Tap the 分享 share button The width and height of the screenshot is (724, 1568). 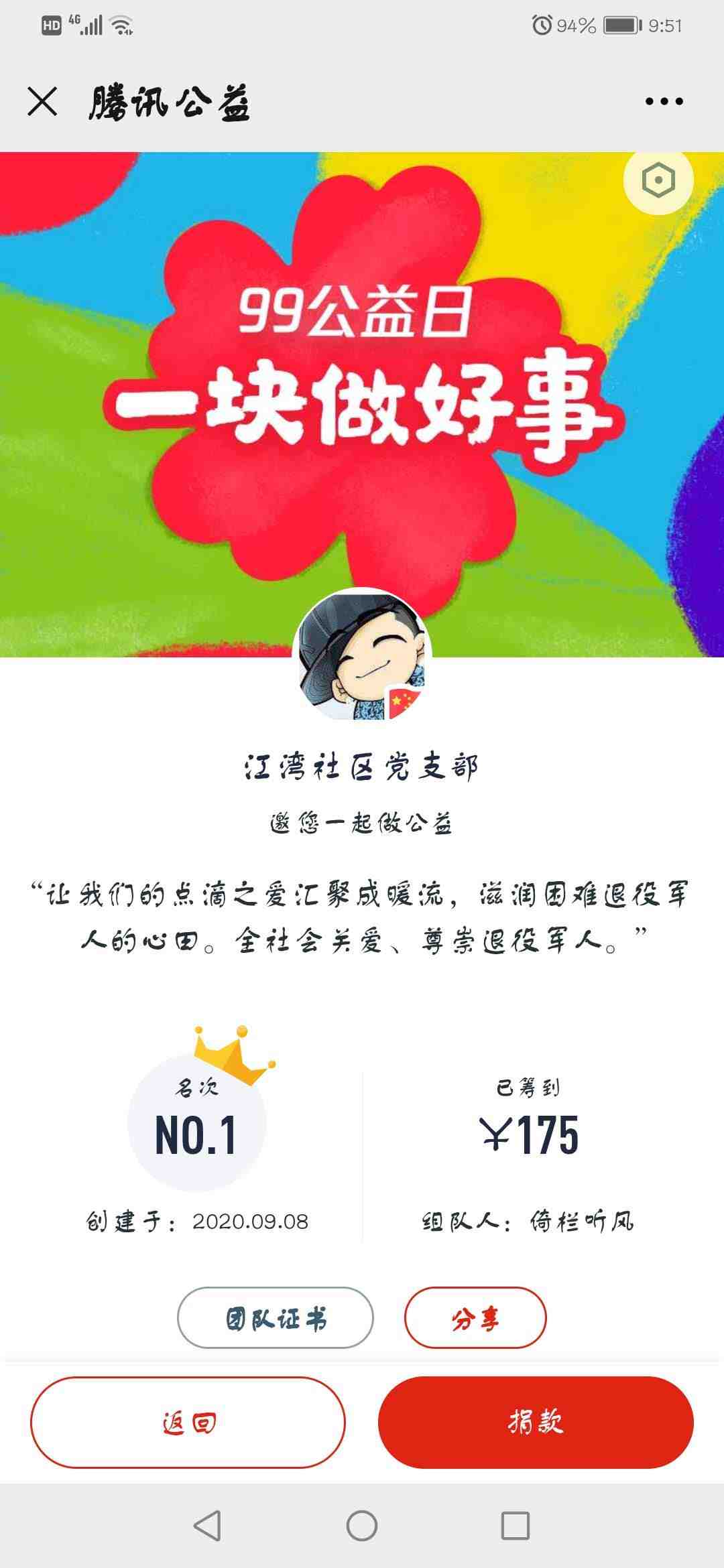click(x=475, y=1318)
